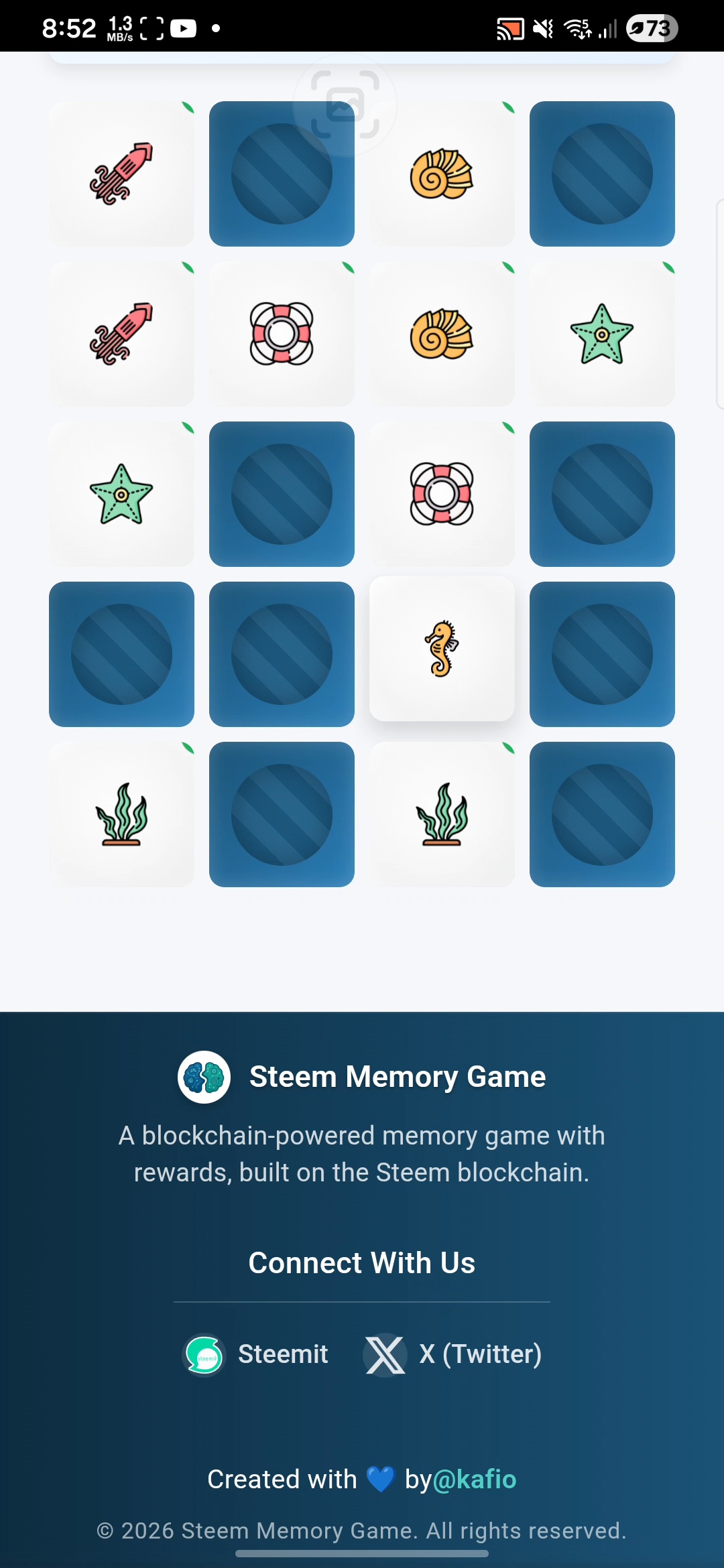
Task: Flip the face-down card between the two seaweed cards
Action: coord(282,814)
